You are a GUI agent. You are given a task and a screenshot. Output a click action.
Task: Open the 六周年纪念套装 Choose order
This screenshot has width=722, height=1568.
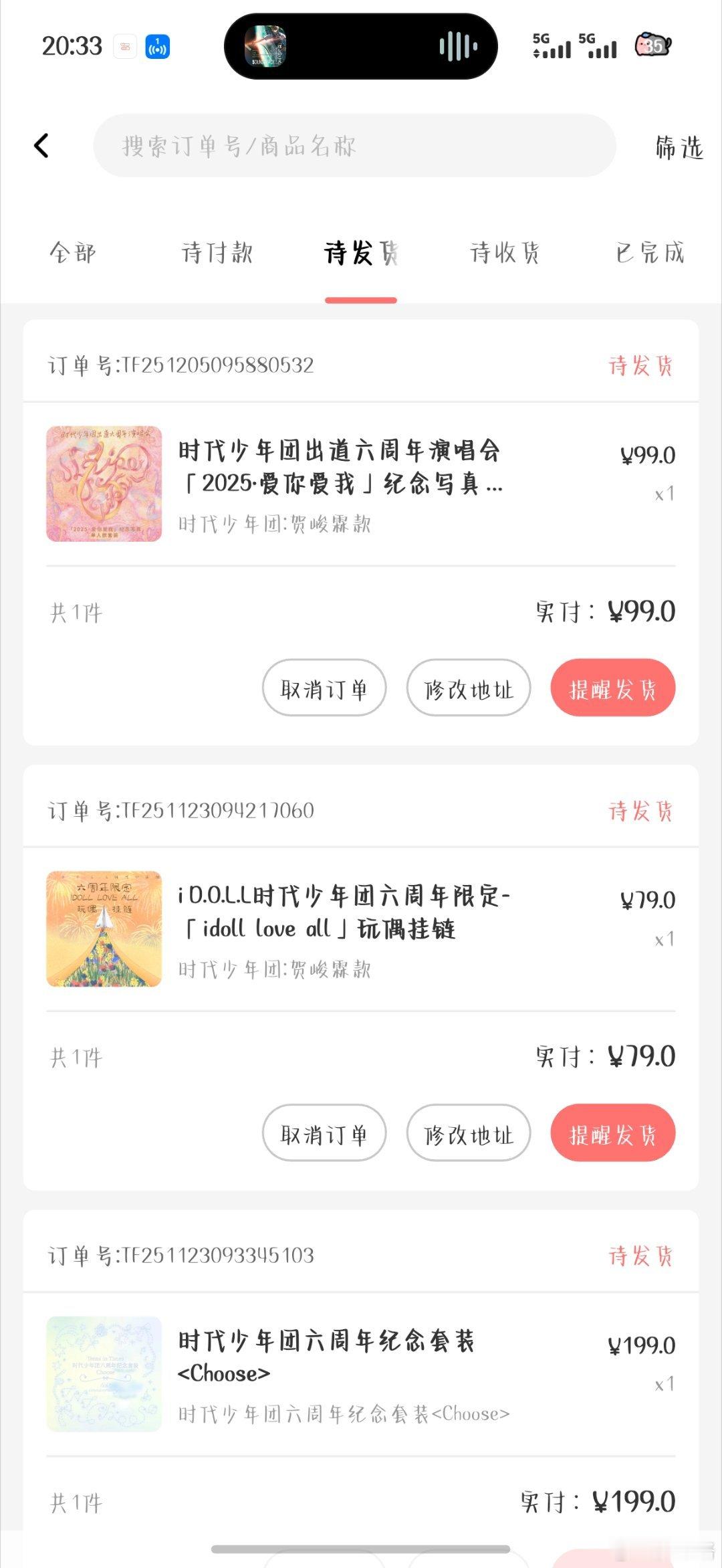(x=340, y=1373)
